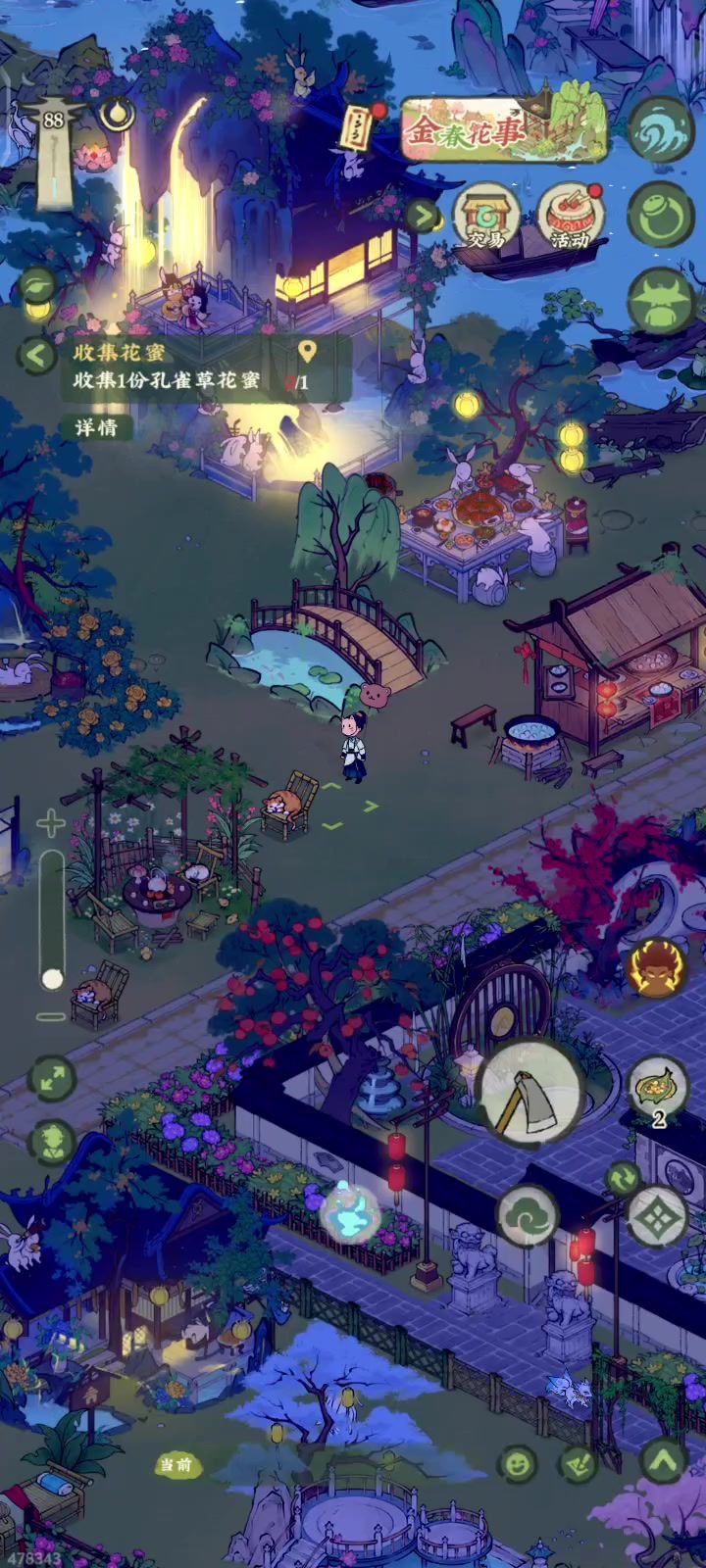
Task: Expand the bottom menu up-arrow
Action: click(x=664, y=1463)
